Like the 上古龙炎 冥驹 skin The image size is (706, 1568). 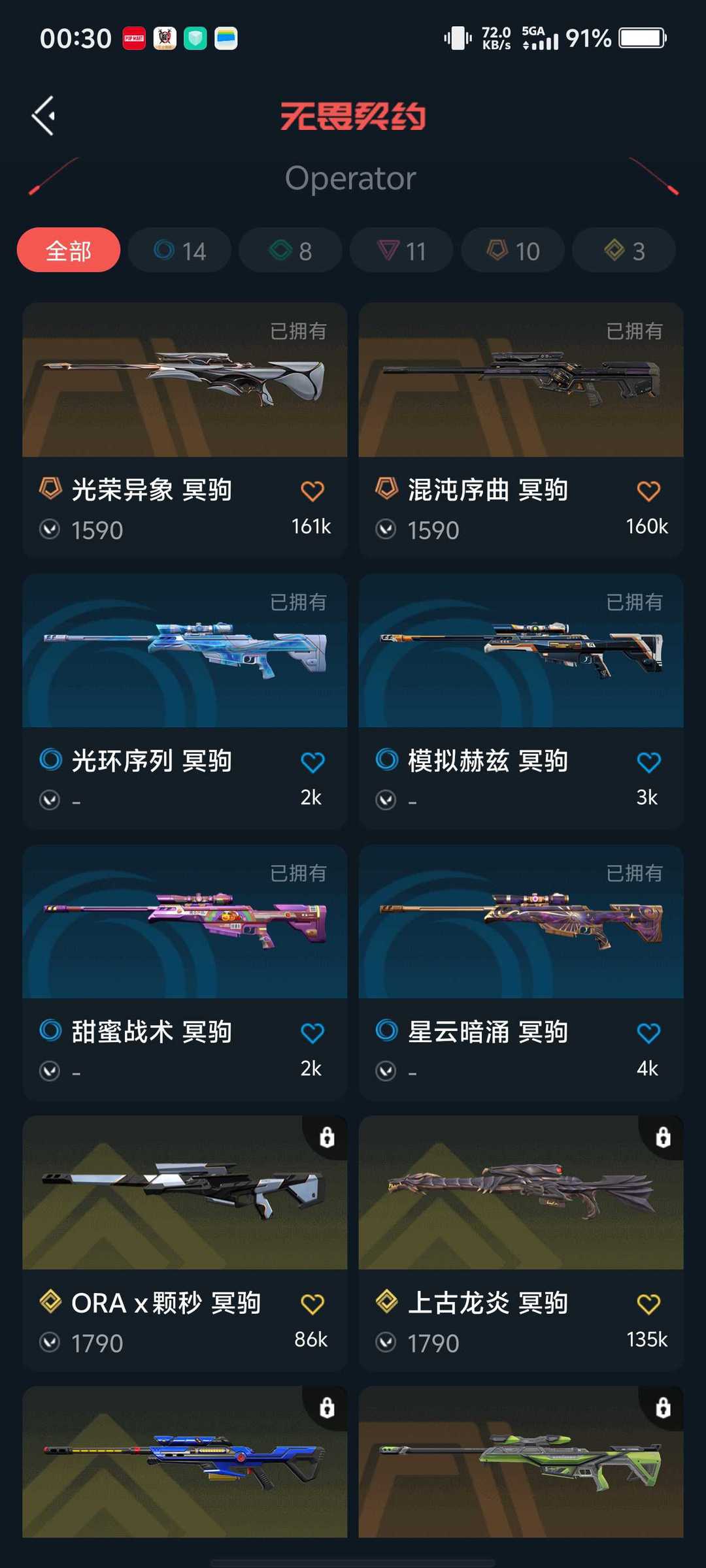648,1304
